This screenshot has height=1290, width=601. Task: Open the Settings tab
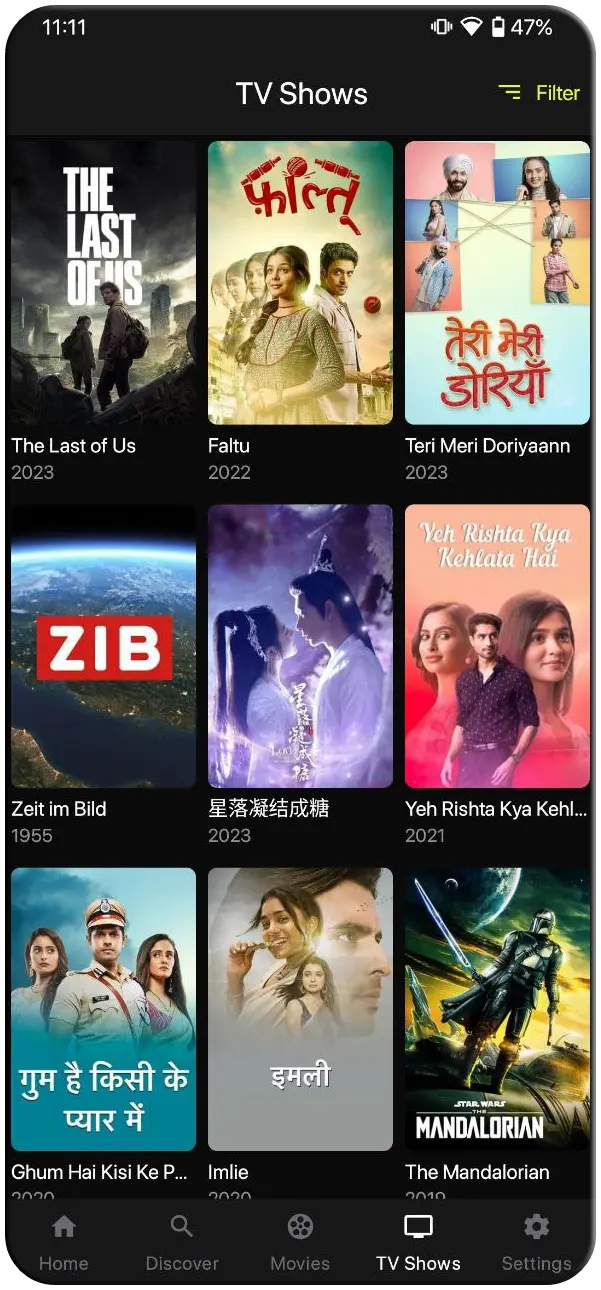(536, 1243)
